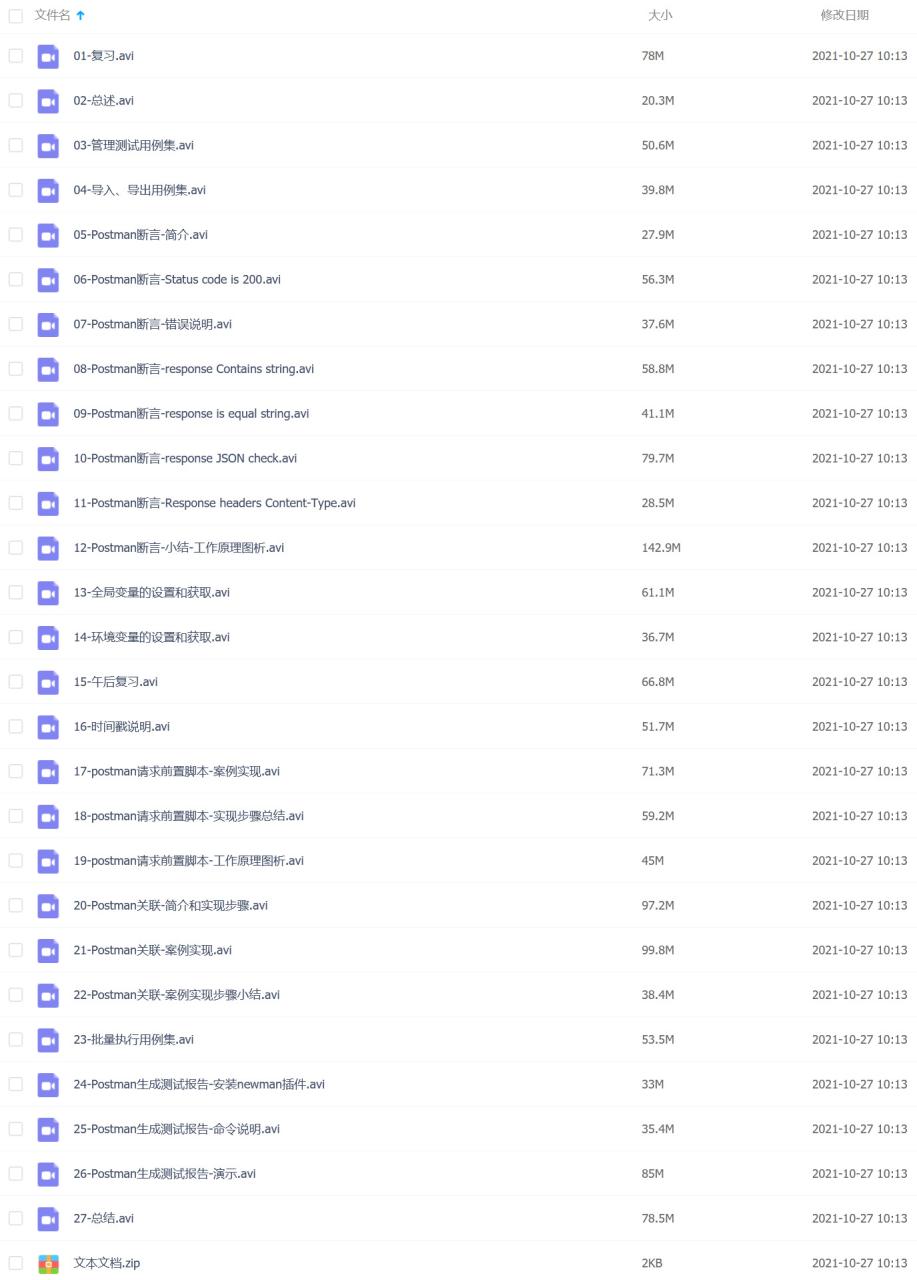Sort list by 文件名 column header
The width and height of the screenshot is (917, 1280).
53,15
